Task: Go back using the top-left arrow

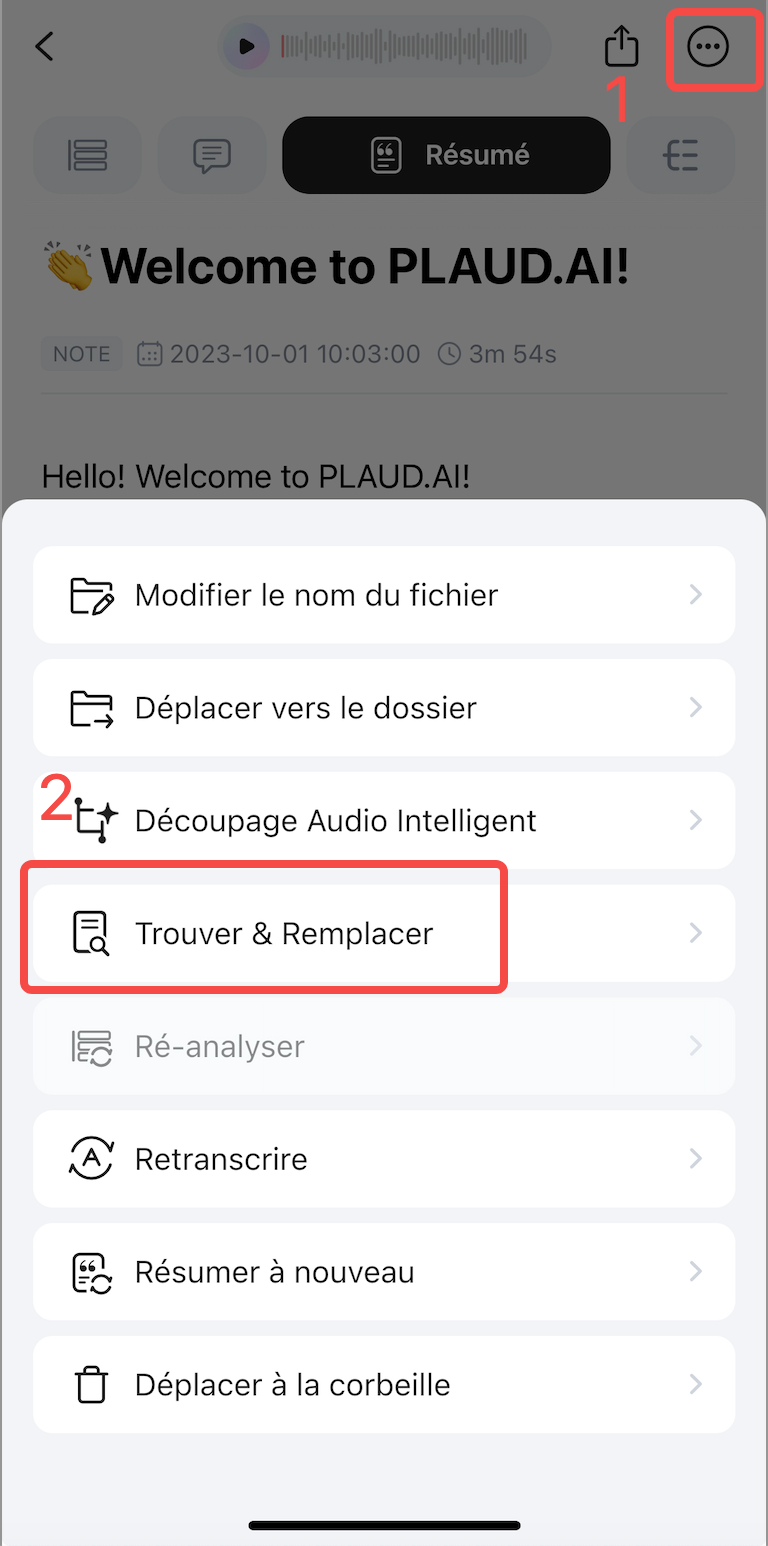Action: pyautogui.click(x=44, y=46)
